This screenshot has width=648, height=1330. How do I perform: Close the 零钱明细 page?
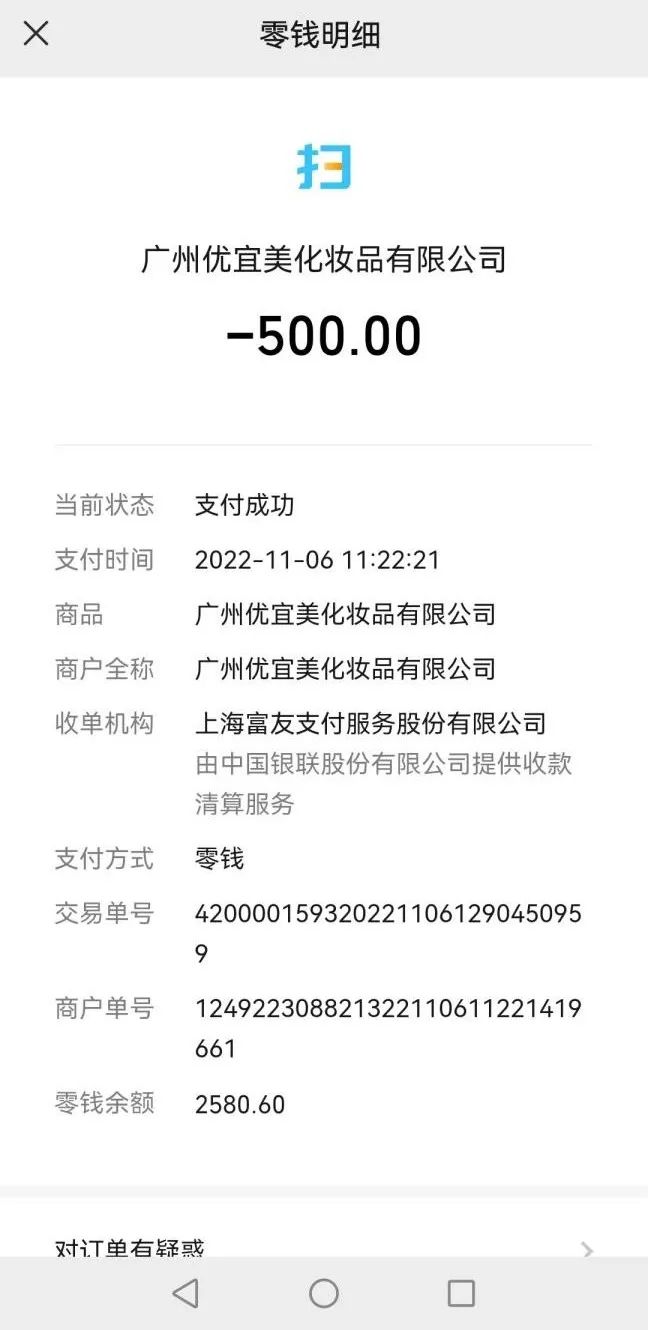(36, 34)
